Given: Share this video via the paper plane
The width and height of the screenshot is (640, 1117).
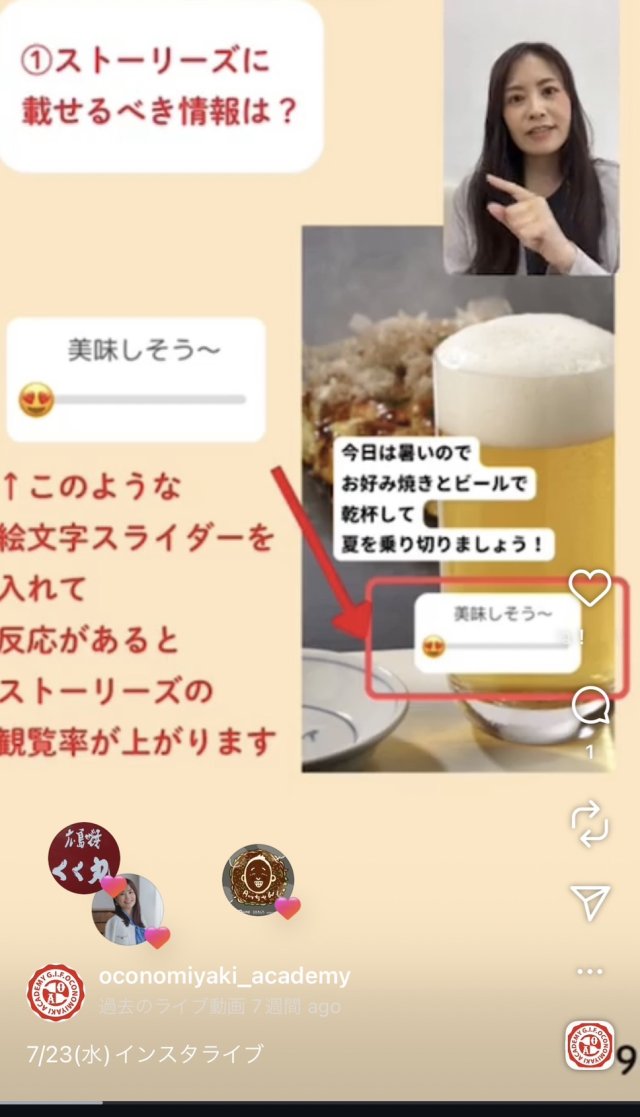Looking at the screenshot, I should [590, 902].
